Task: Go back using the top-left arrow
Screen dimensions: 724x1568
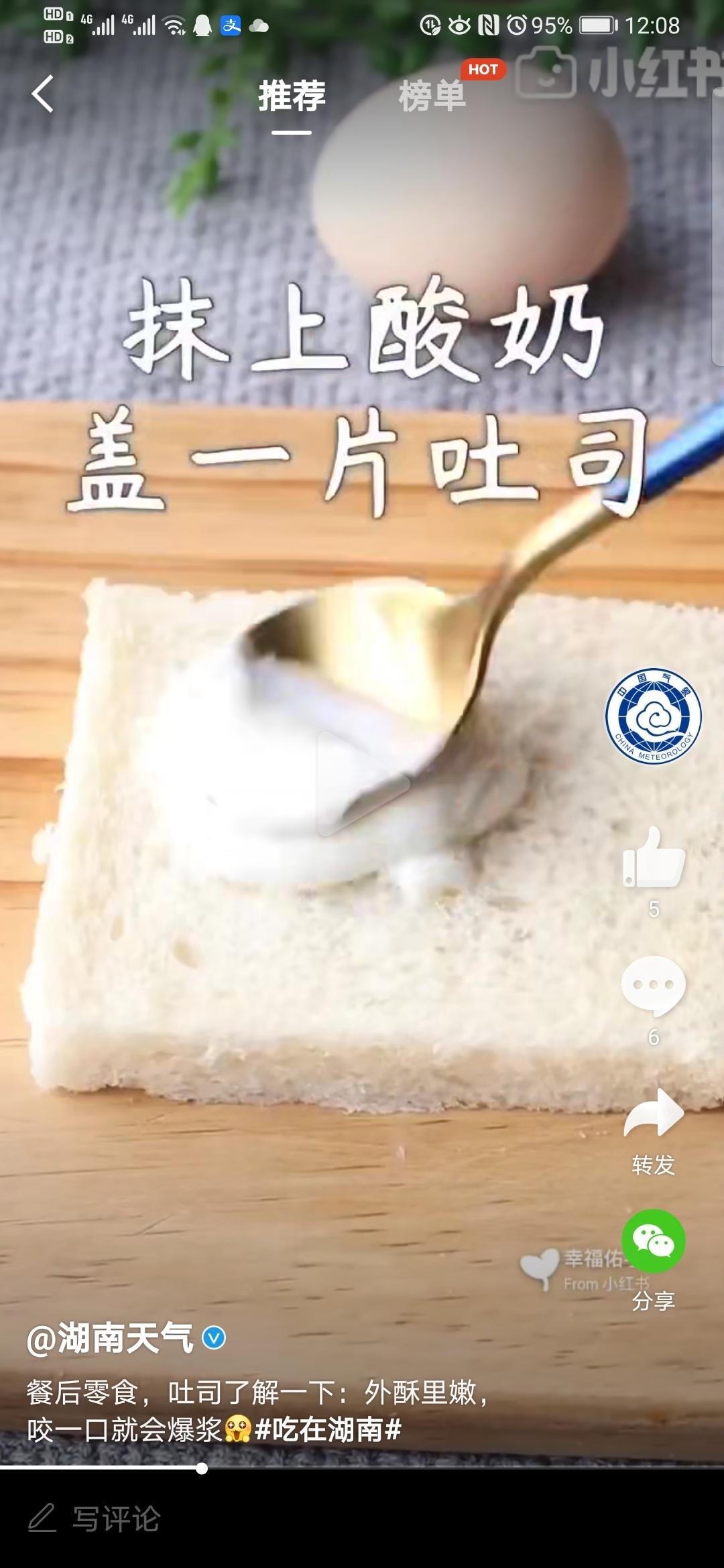Action: (42, 94)
